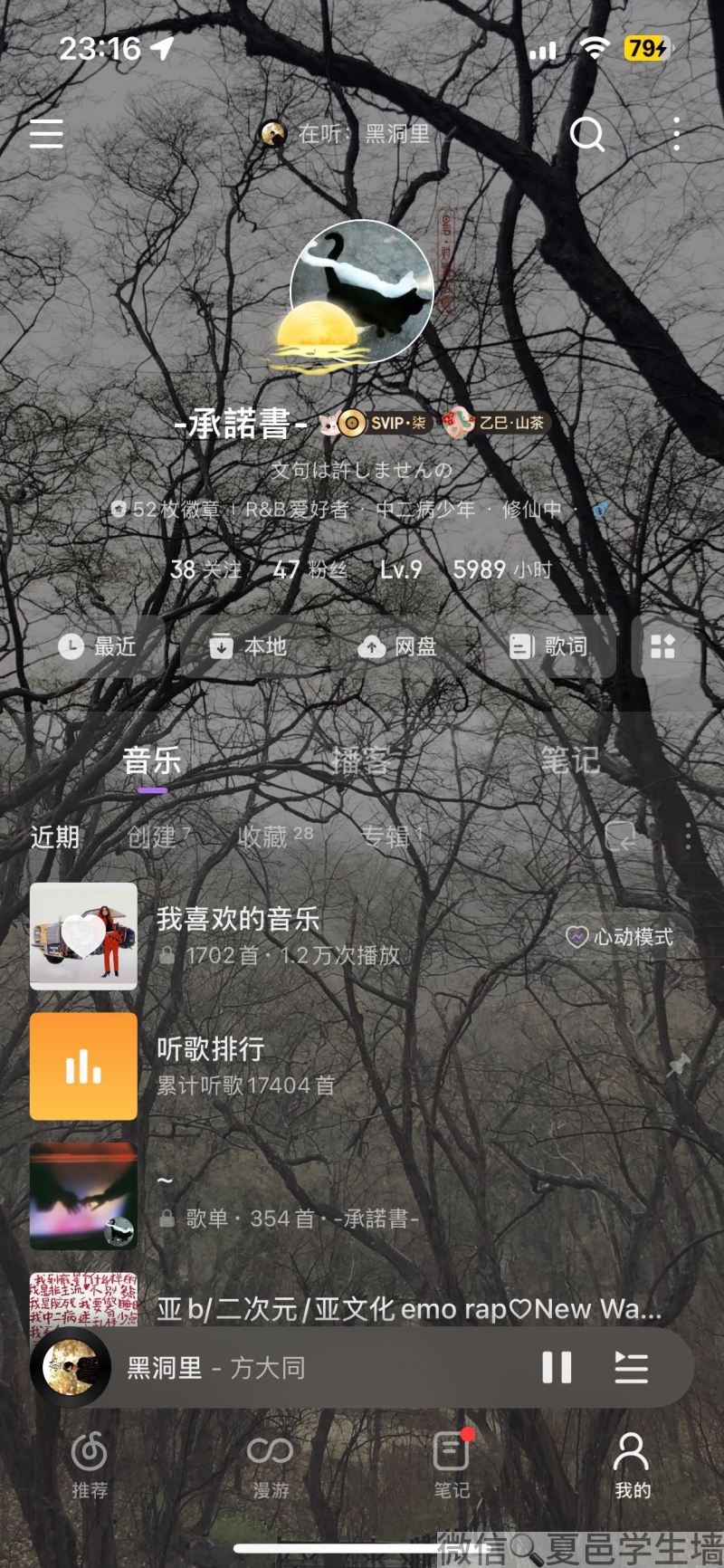The width and height of the screenshot is (724, 1568).
Task: Switch to the 播客 tab
Action: click(360, 760)
